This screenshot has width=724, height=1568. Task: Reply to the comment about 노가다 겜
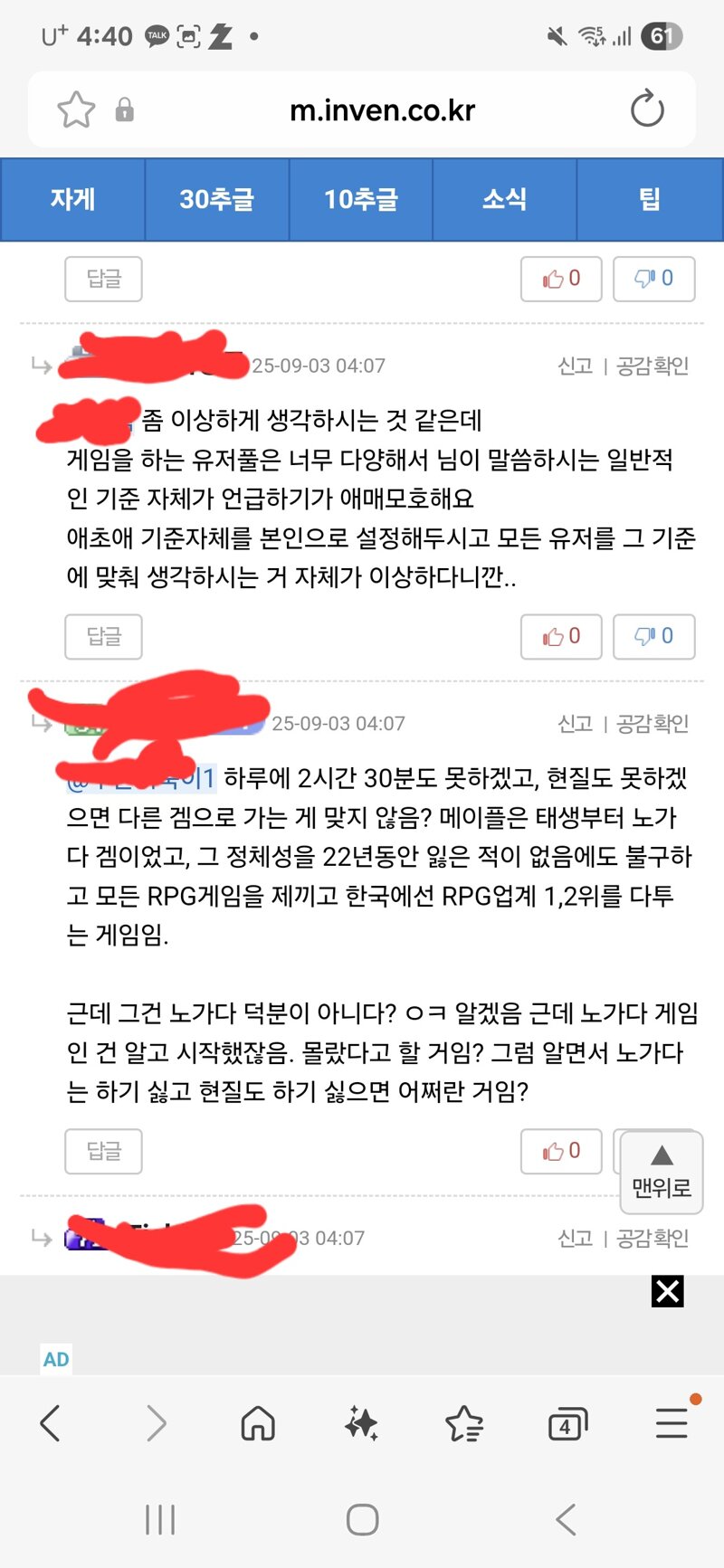104,1151
